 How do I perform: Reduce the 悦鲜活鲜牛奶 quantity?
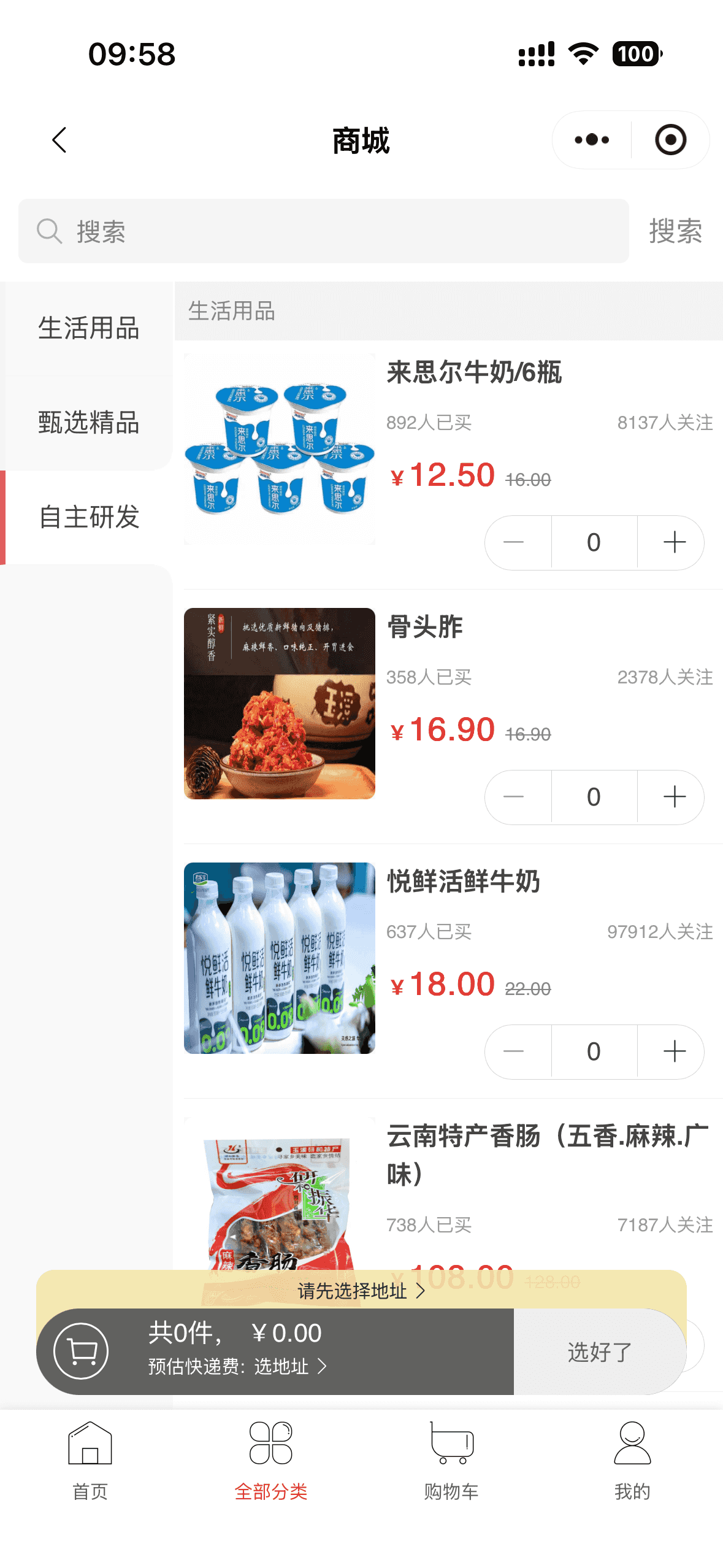click(514, 1051)
